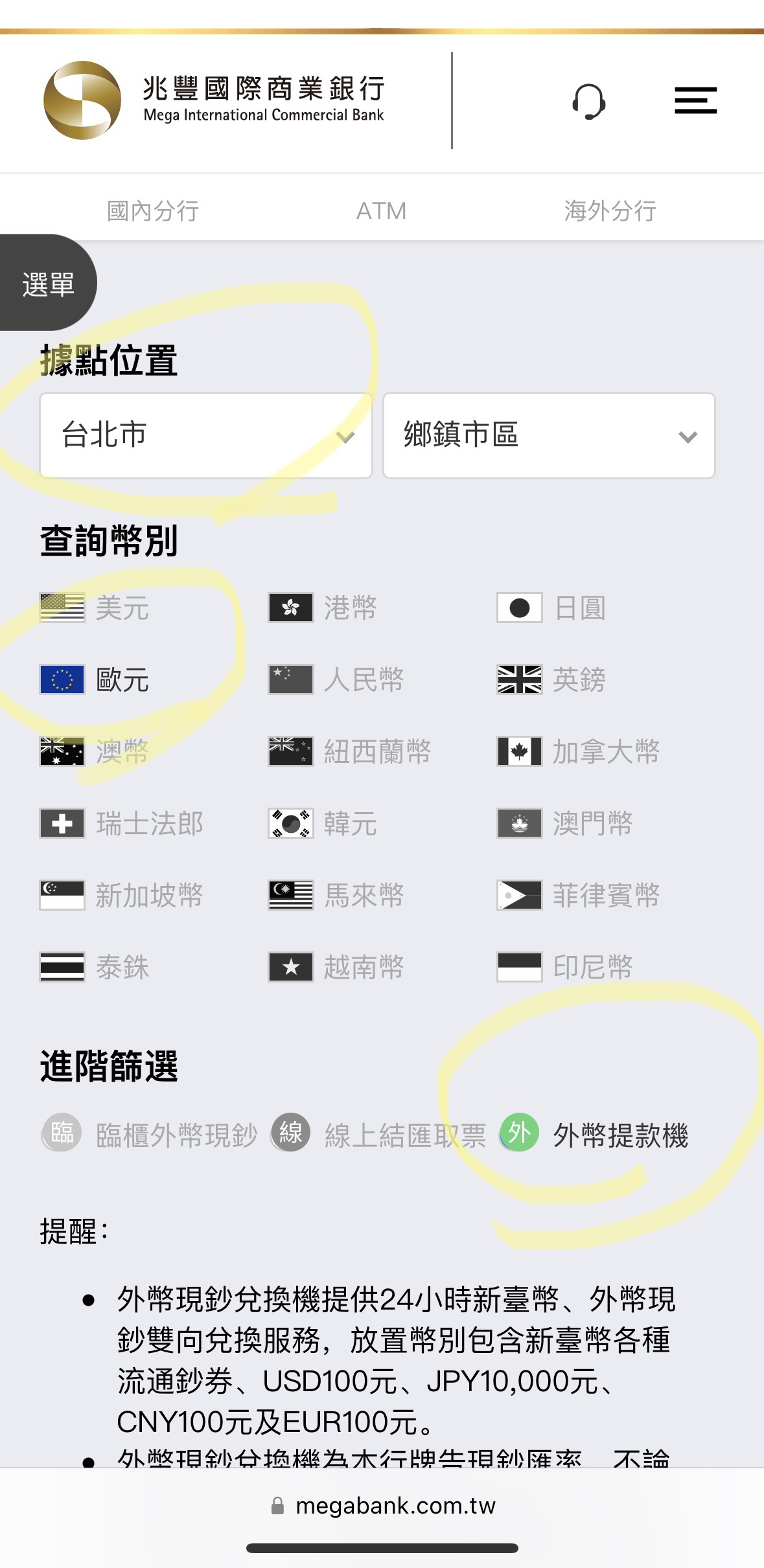Select 韓元 currency filter
This screenshot has height=1568, width=764.
(323, 823)
